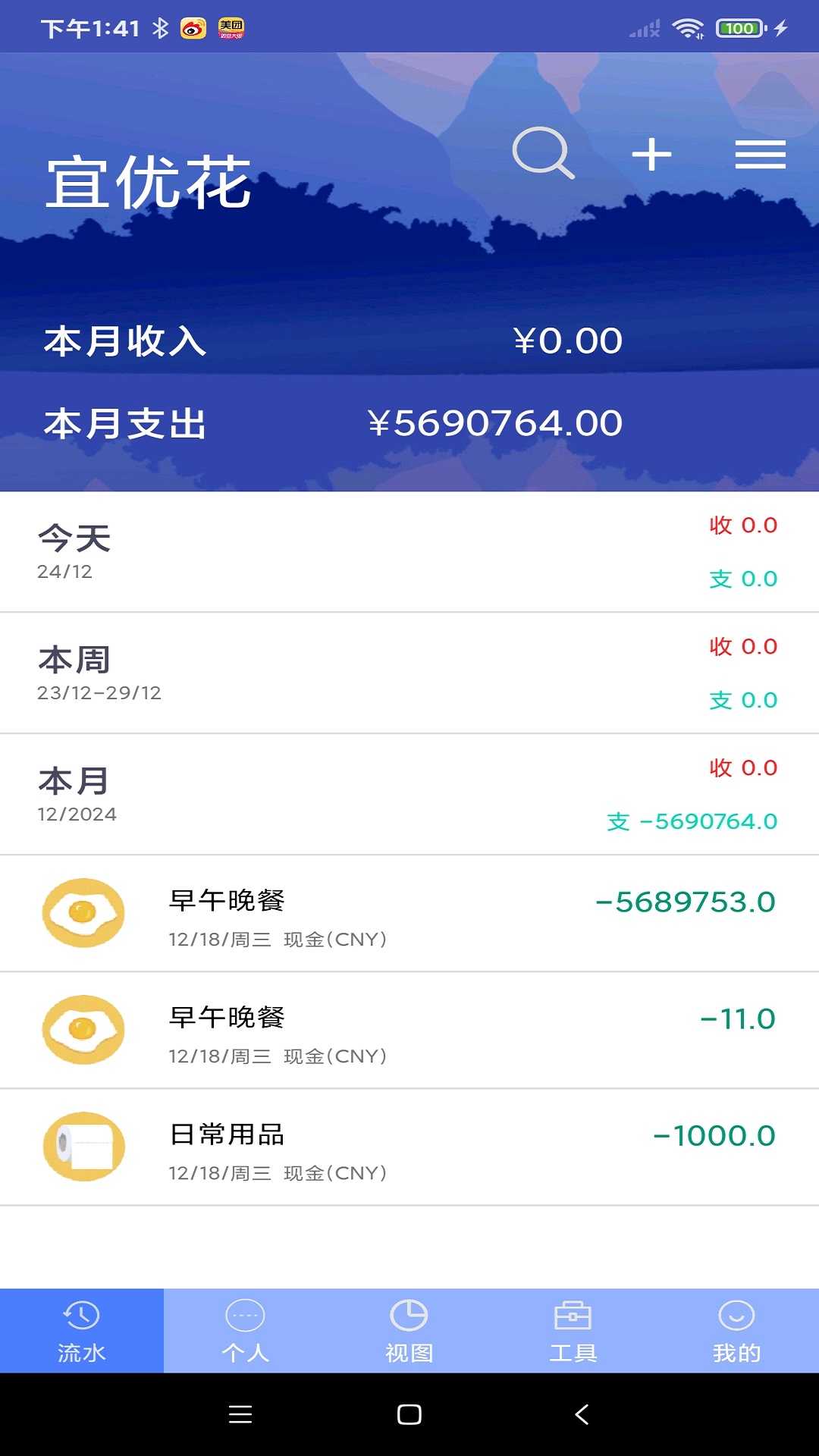Open today's summary row 今天

[x=409, y=552]
